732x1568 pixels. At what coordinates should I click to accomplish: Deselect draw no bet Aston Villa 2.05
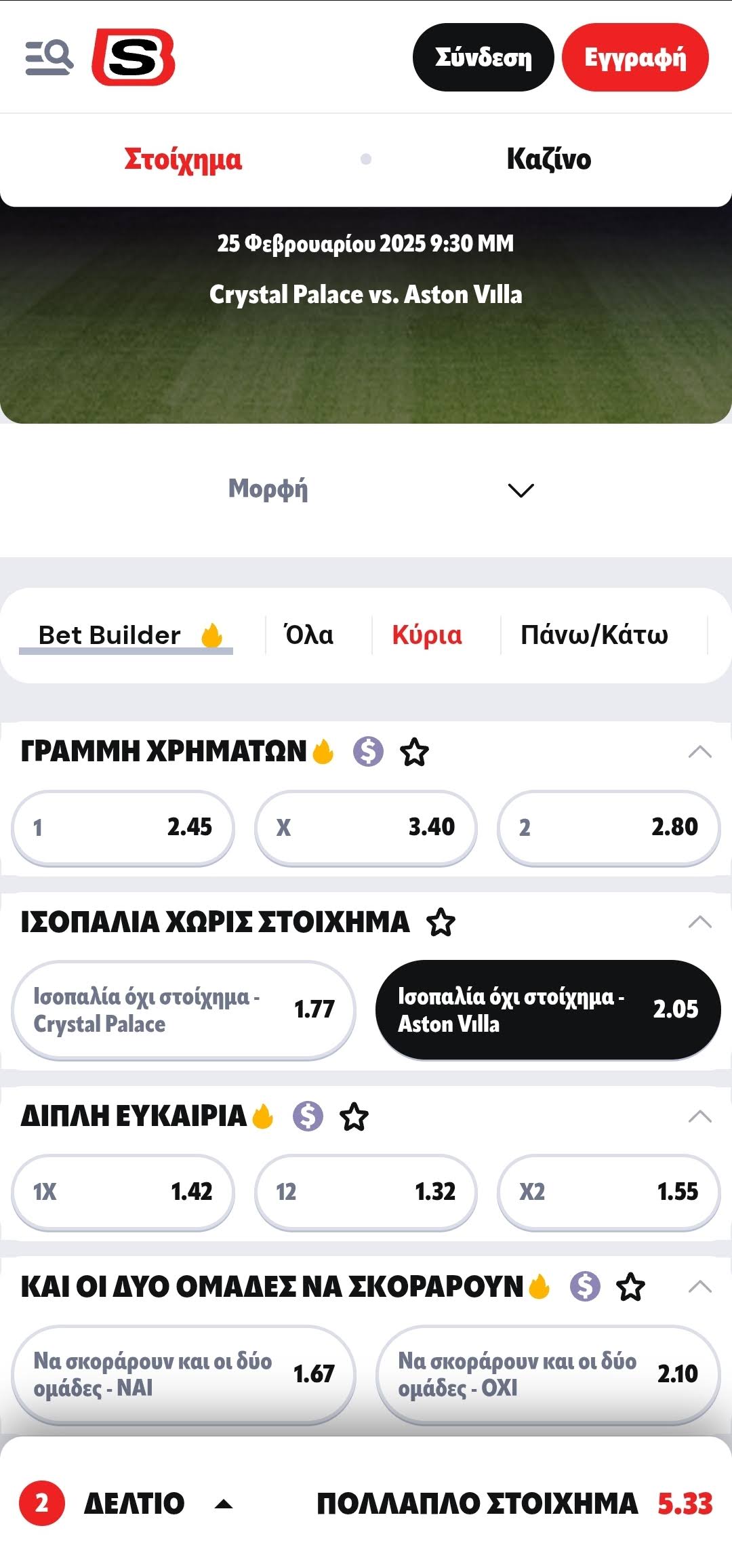[548, 1009]
